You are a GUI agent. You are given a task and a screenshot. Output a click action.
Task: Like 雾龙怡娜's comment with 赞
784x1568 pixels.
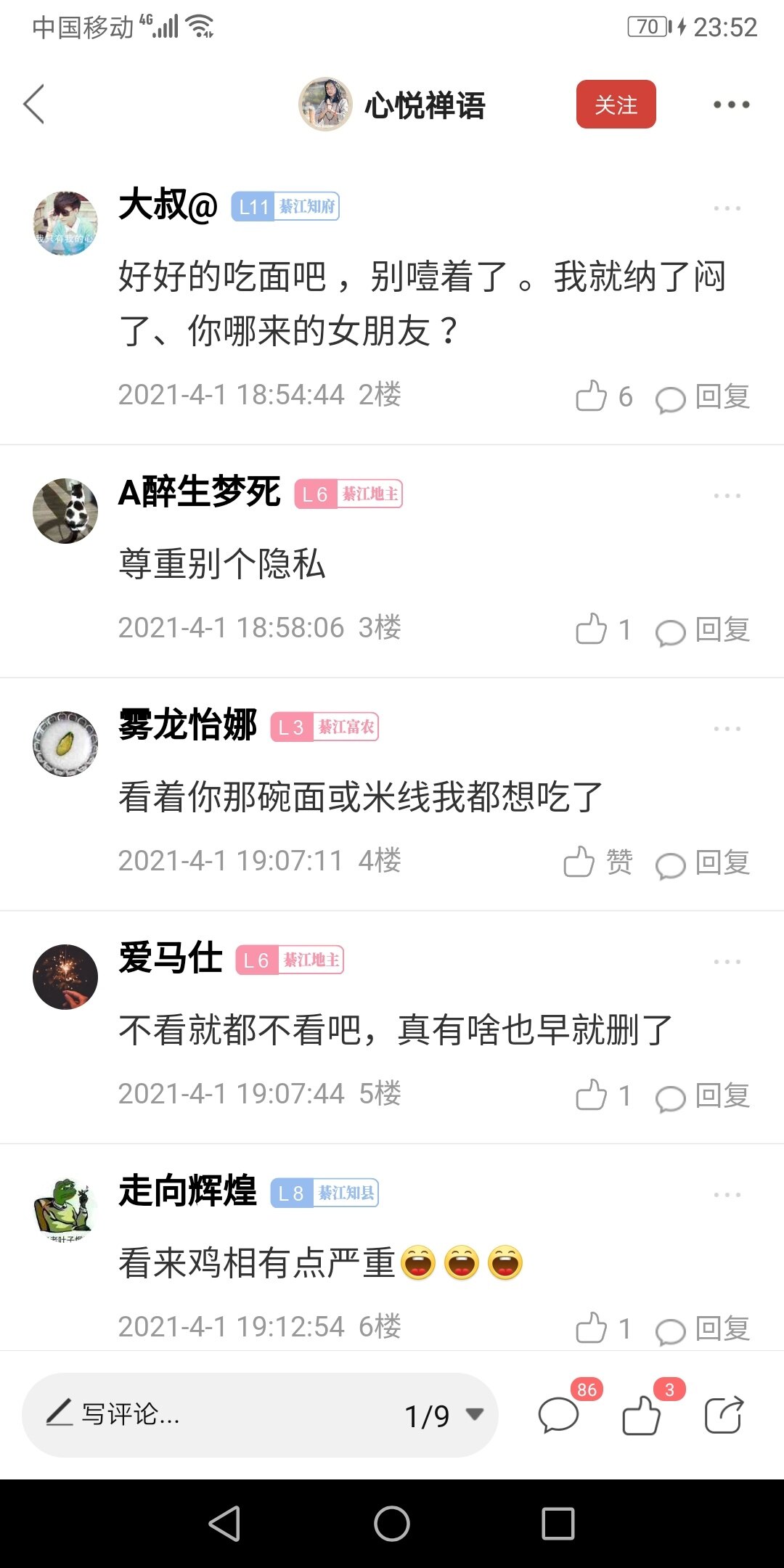click(598, 862)
